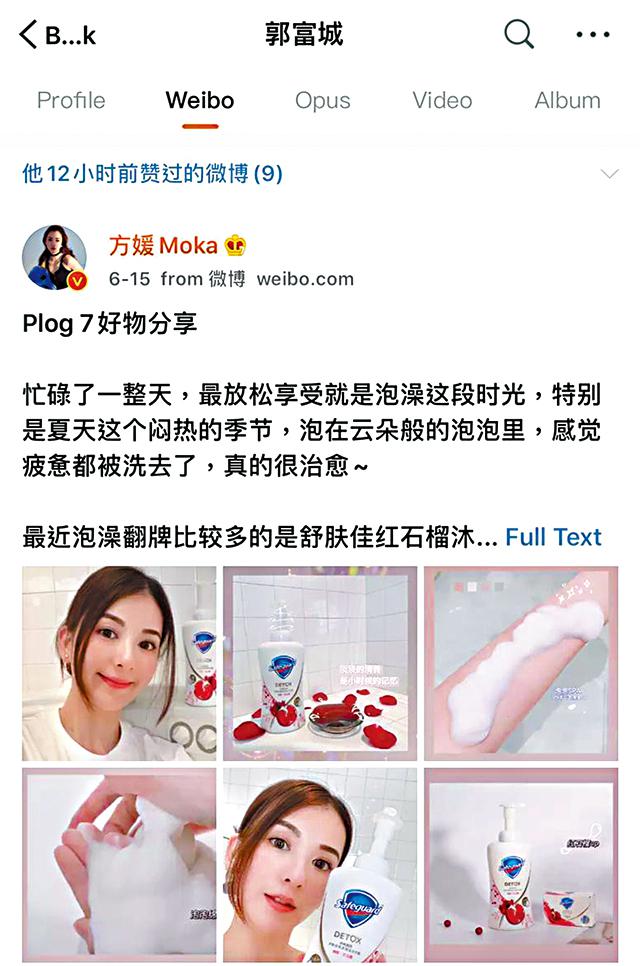Open the photo of foam on an arm
The image size is (640, 966).
[521, 663]
